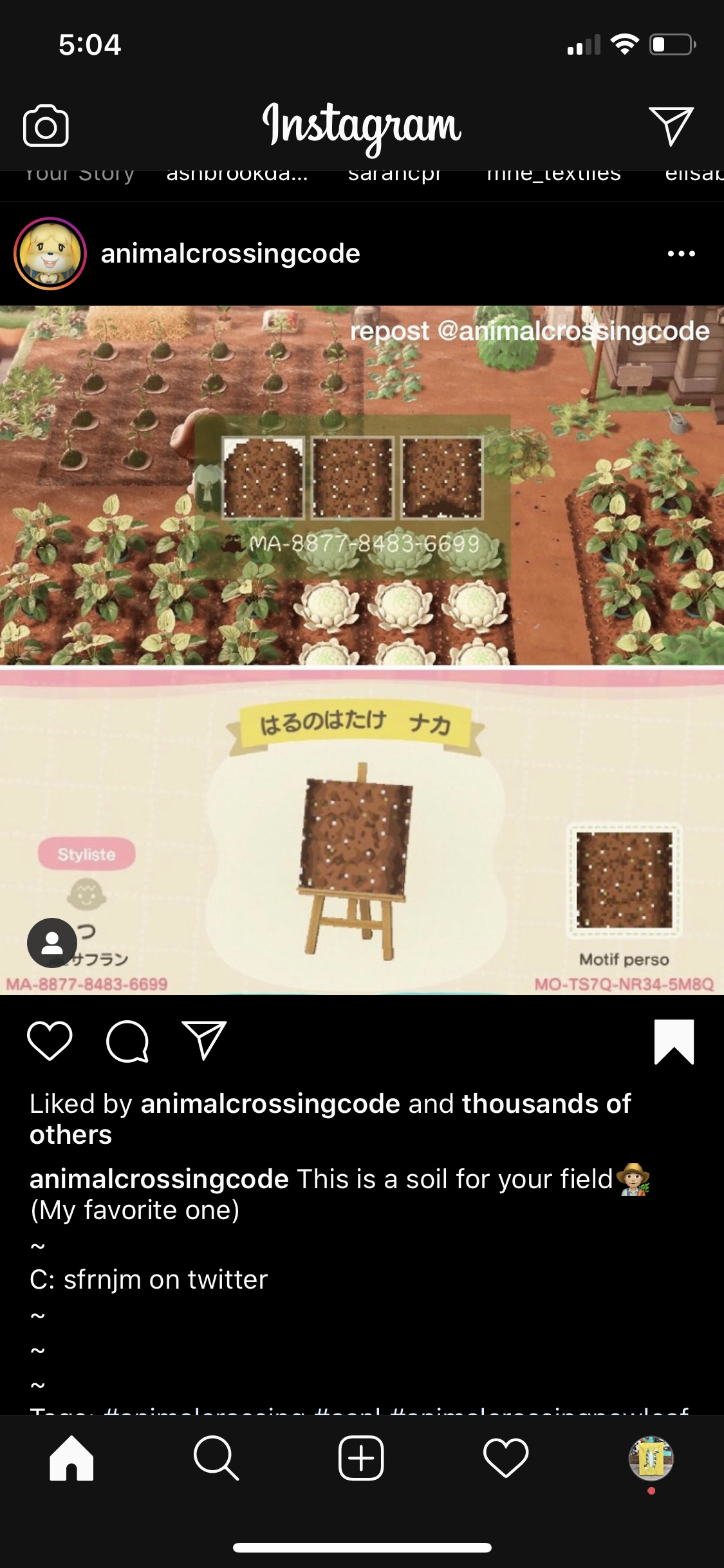Open the Activity heart tab
The width and height of the screenshot is (724, 1568).
point(506,1458)
